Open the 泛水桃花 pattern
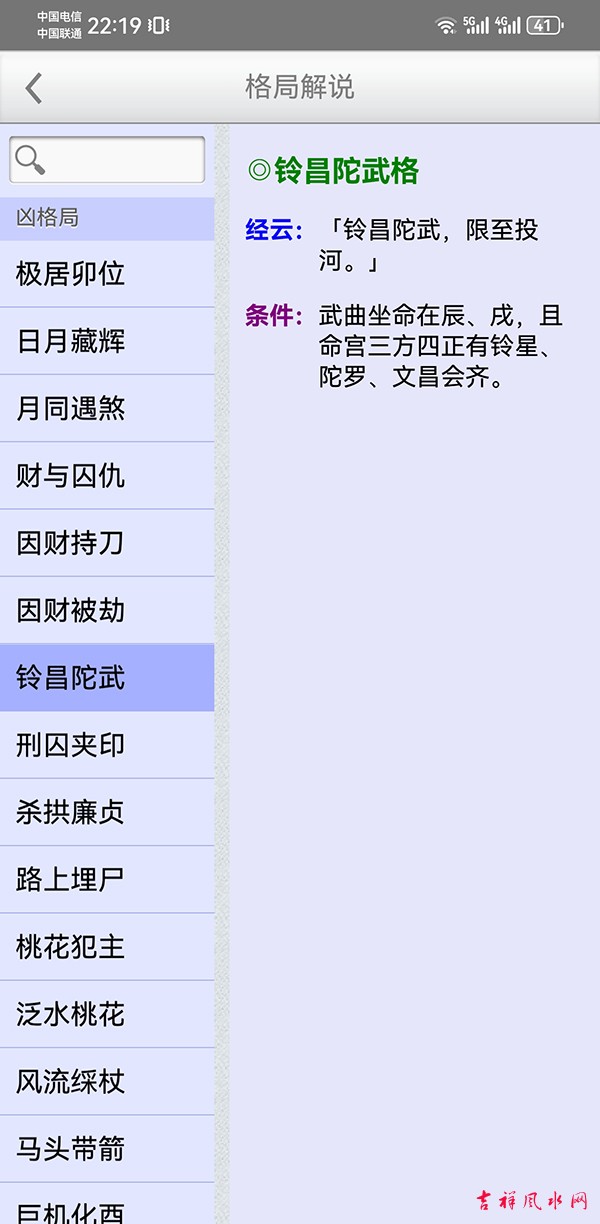The width and height of the screenshot is (600, 1224). tap(107, 1014)
